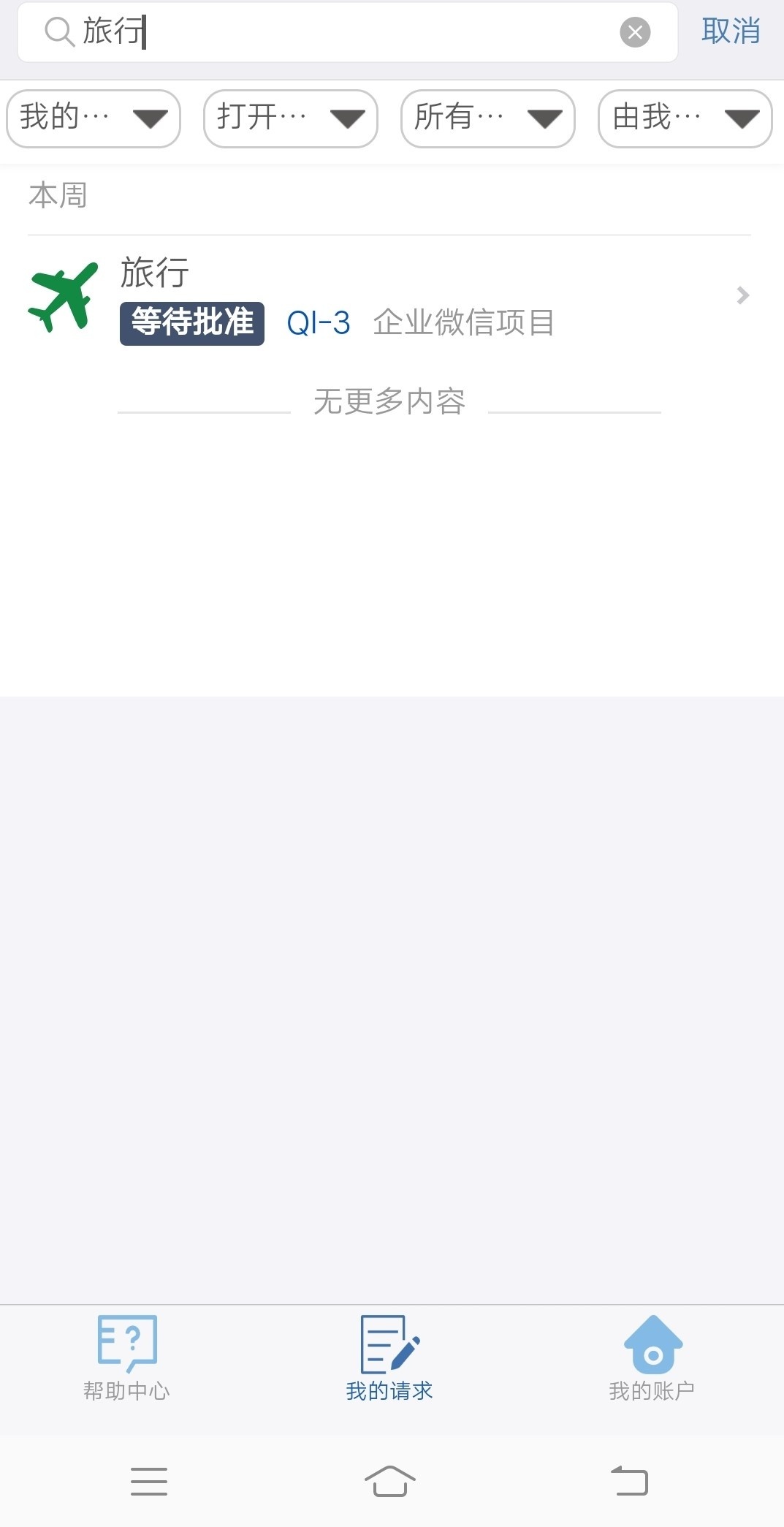Screen dimensions: 784x1527
Task: Switch to the 我的账户 tab
Action: coord(652,1359)
